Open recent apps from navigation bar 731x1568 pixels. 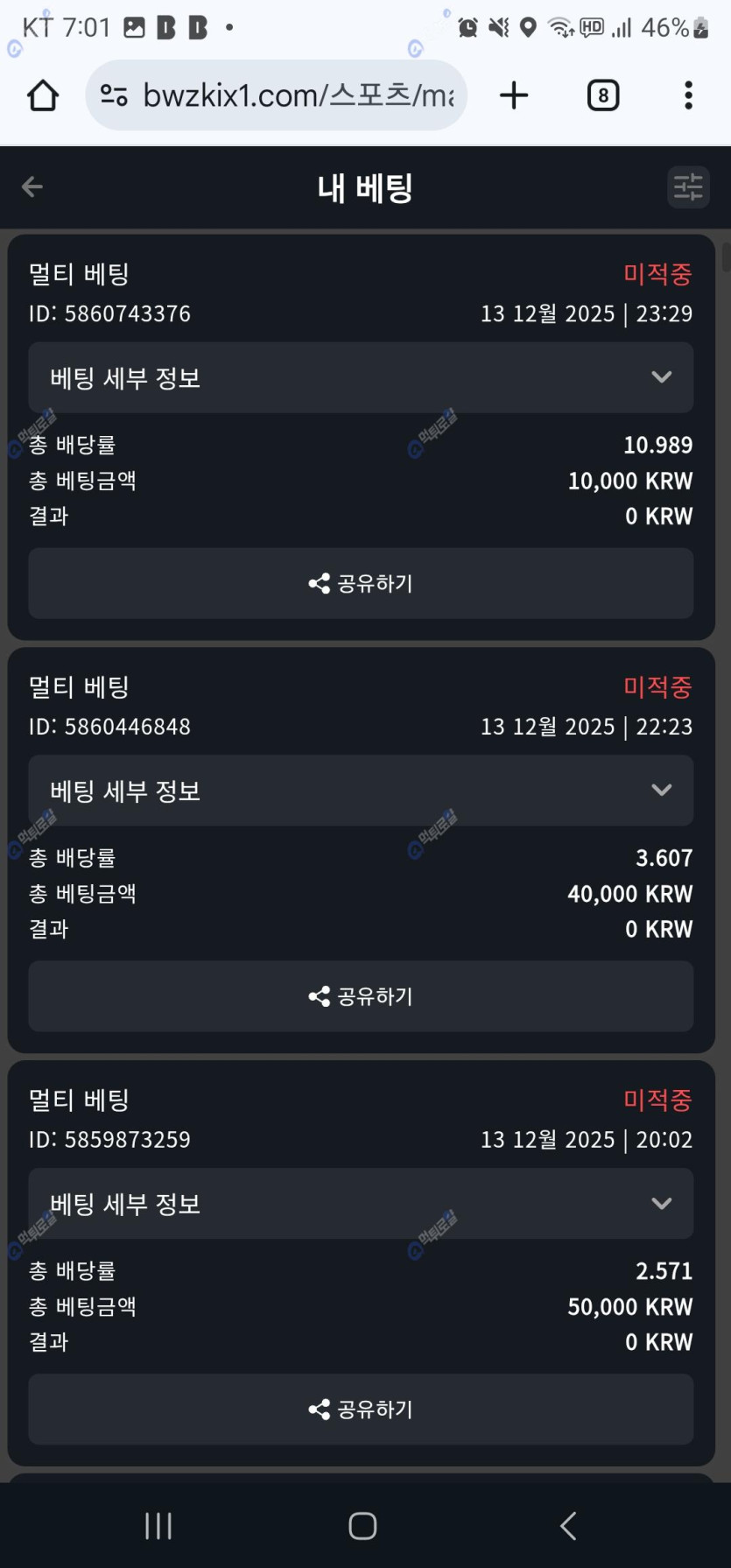pyautogui.click(x=158, y=1526)
